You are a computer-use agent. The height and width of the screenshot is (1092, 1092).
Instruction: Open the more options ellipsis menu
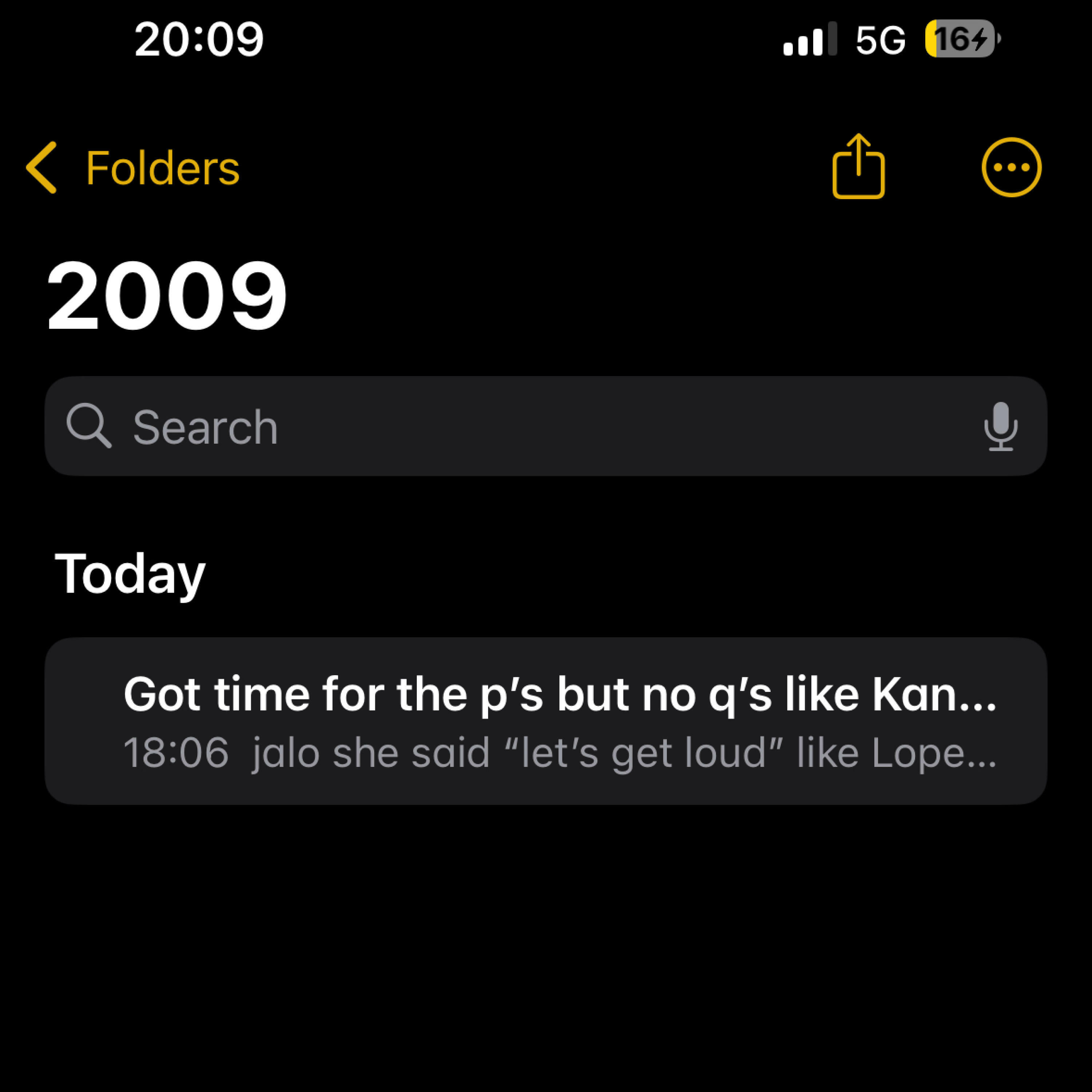(x=1011, y=167)
